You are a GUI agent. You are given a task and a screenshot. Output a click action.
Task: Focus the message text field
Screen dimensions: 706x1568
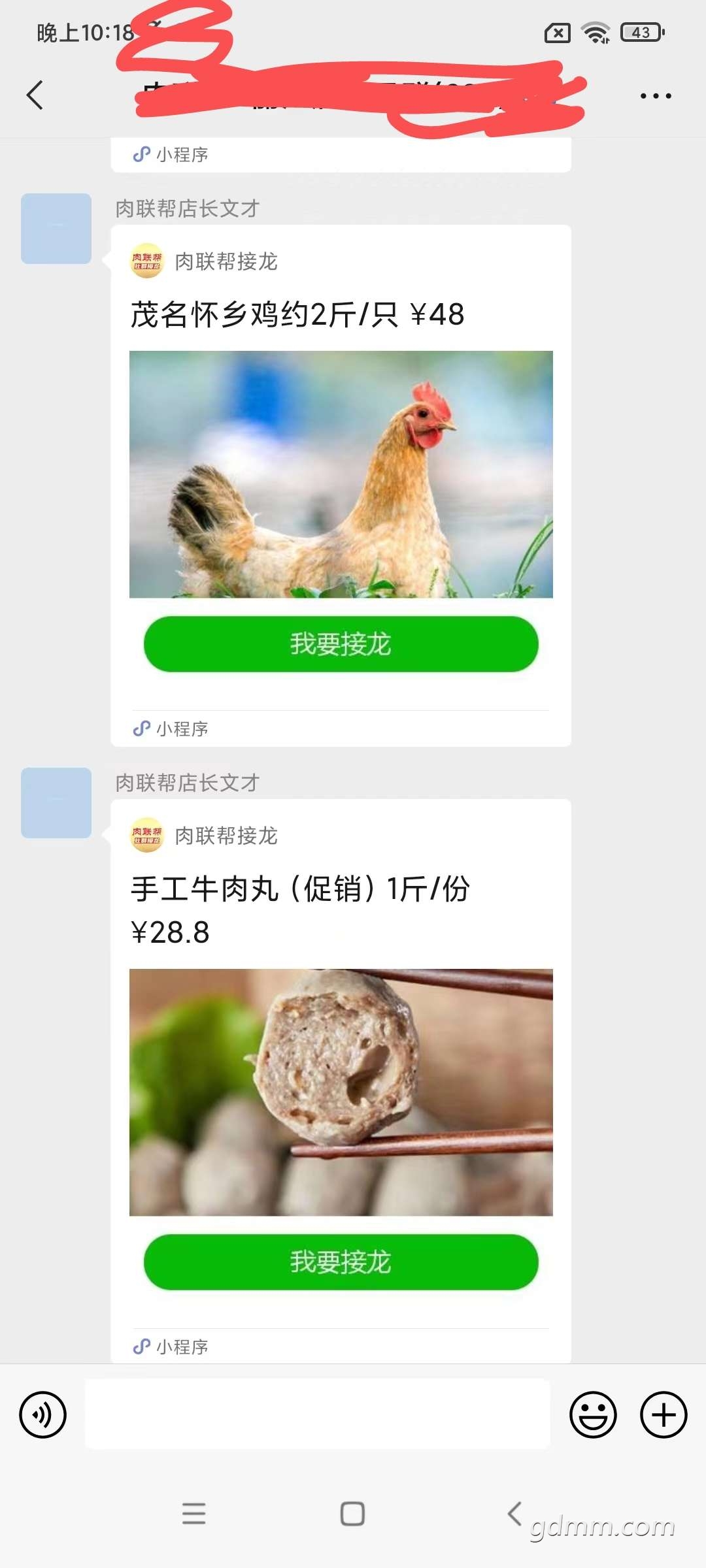pyautogui.click(x=318, y=1414)
